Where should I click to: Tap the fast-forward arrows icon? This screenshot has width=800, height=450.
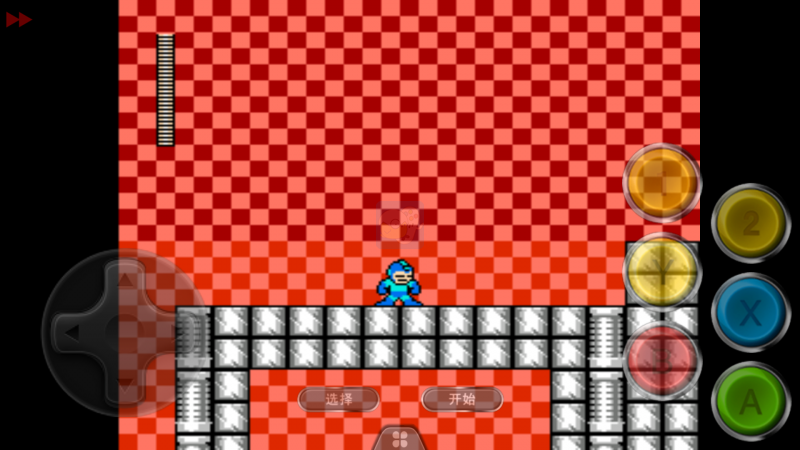(18, 19)
